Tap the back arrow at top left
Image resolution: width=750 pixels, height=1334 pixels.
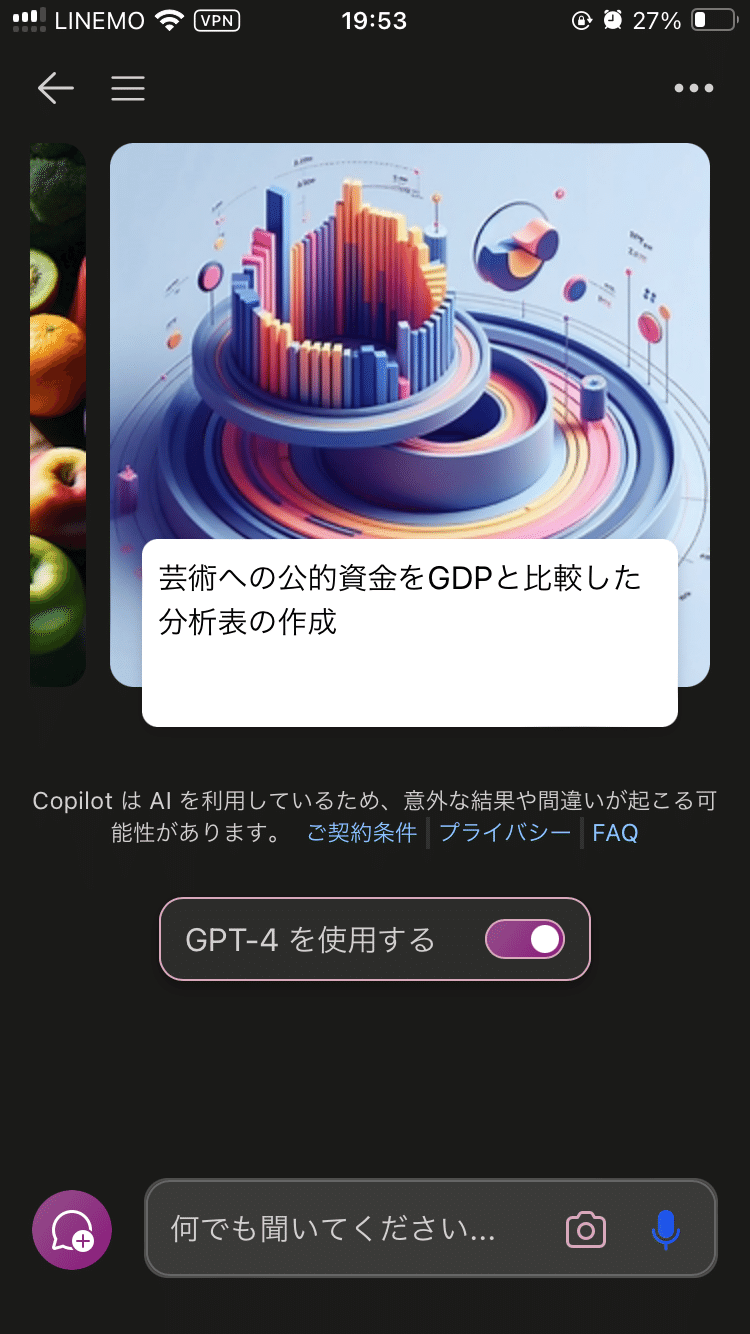(55, 88)
